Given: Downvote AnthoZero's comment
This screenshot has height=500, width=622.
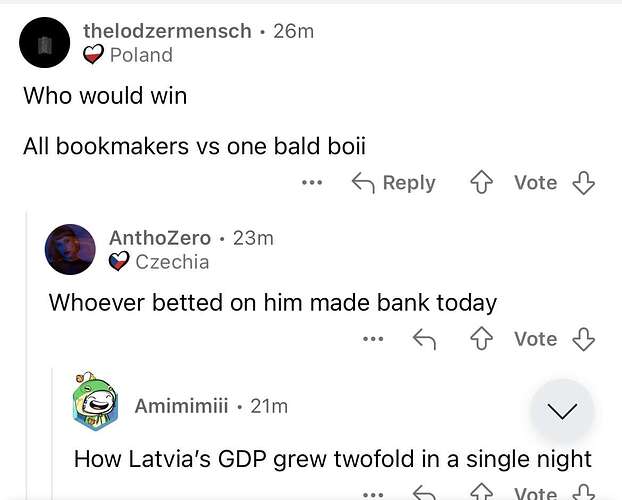Looking at the screenshot, I should pos(584,339).
